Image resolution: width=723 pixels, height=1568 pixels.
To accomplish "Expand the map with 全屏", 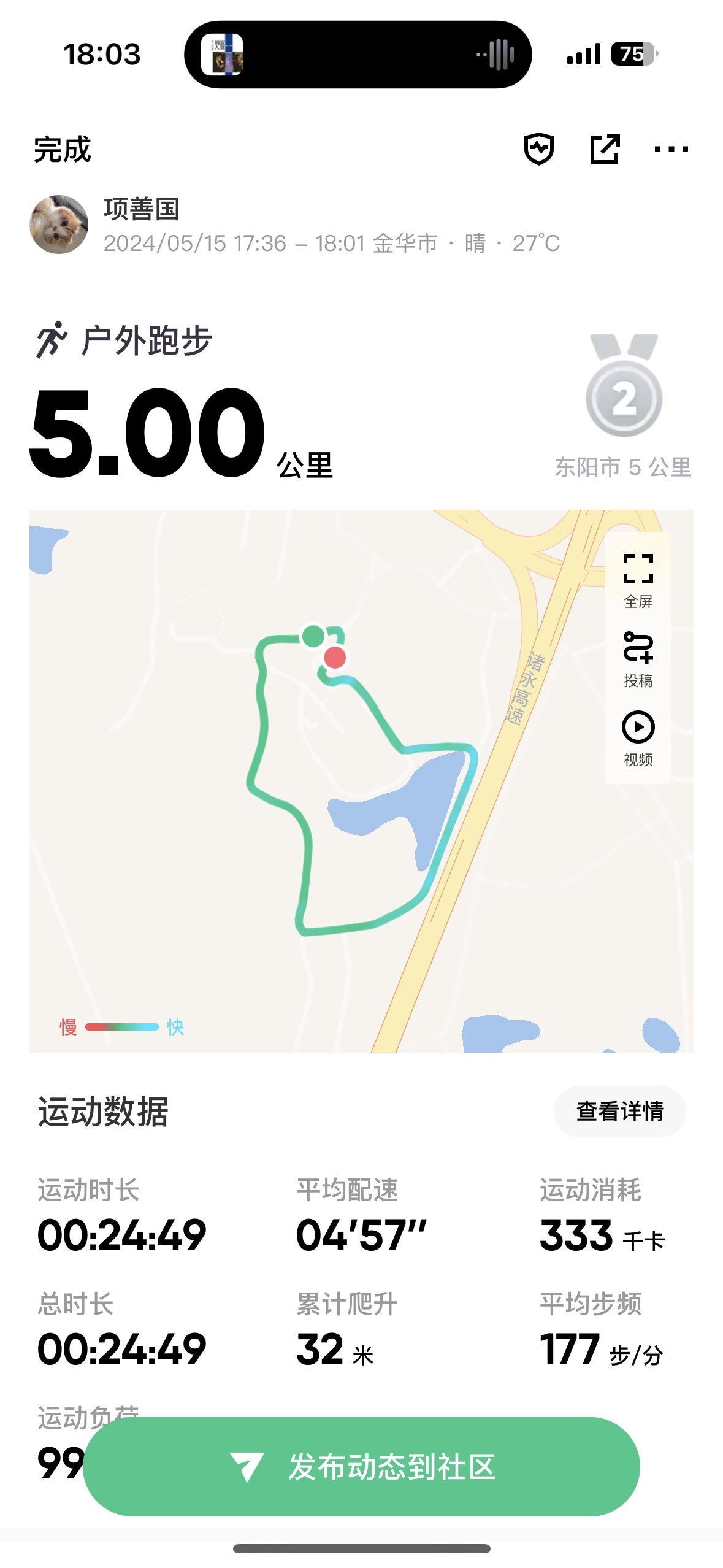I will (638, 580).
